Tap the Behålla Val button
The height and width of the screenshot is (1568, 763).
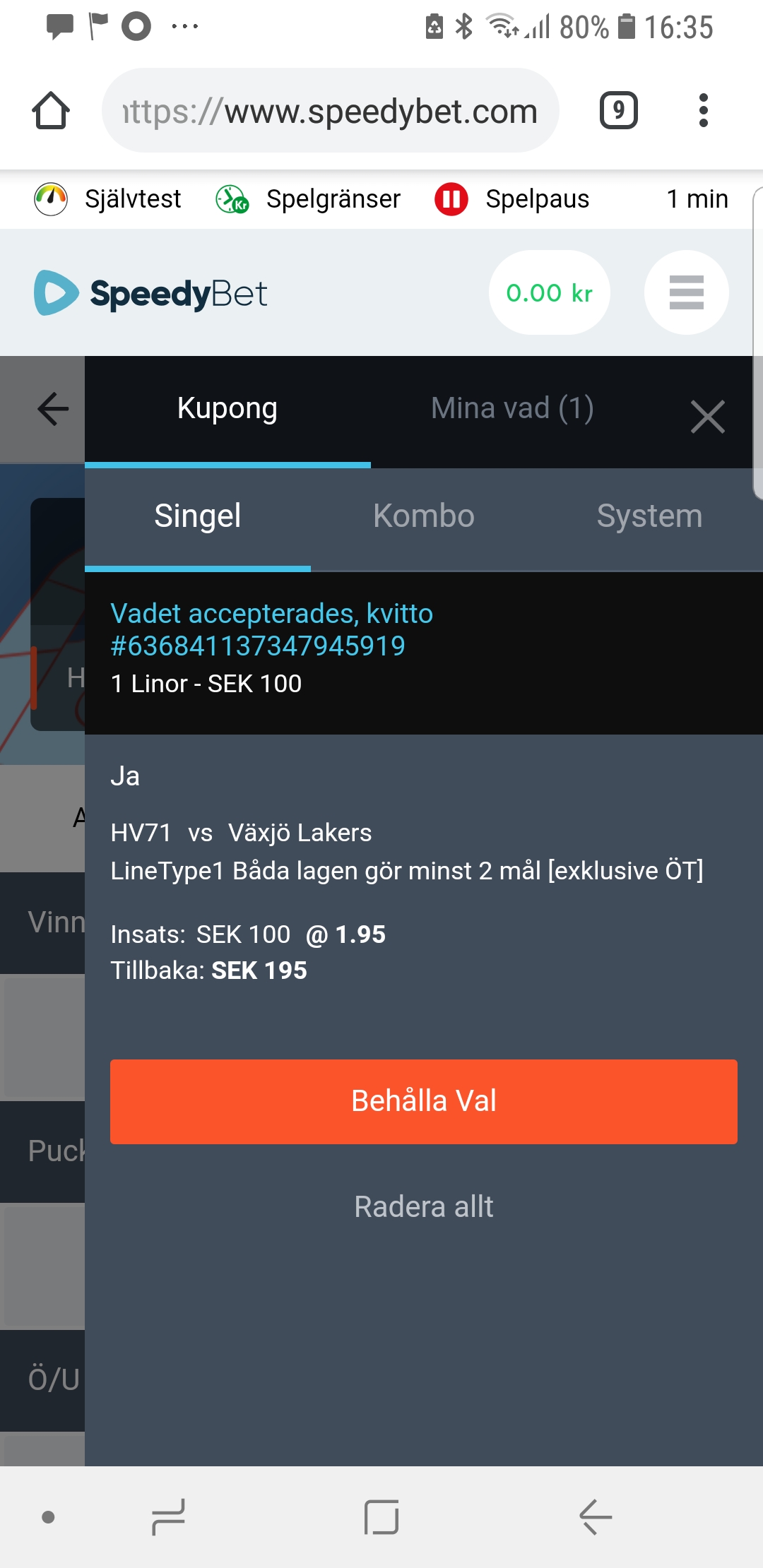pos(424,1101)
